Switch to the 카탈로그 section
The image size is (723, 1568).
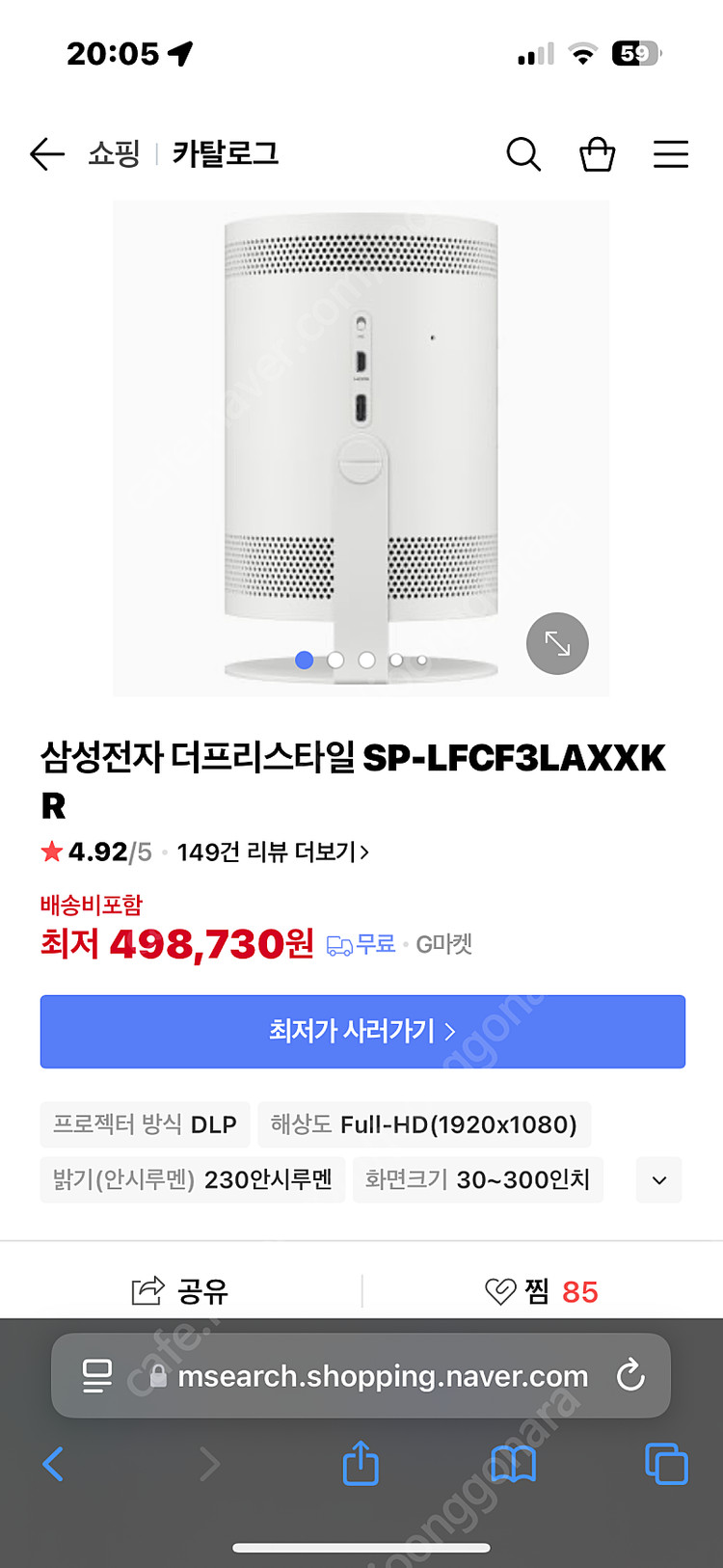click(226, 153)
